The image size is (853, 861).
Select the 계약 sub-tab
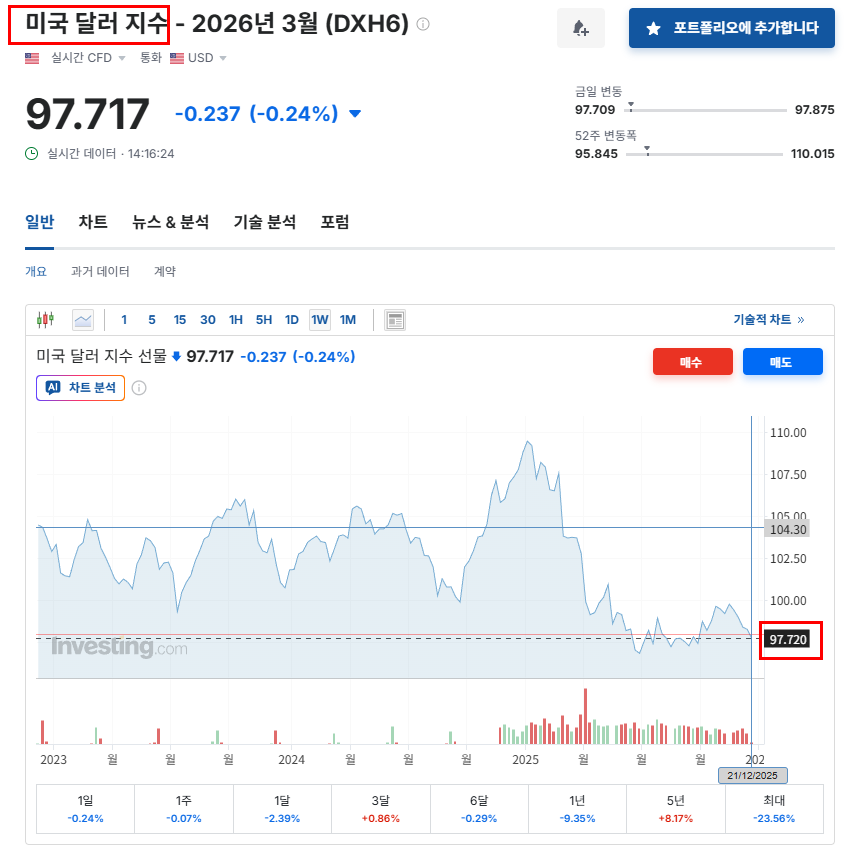(x=165, y=271)
